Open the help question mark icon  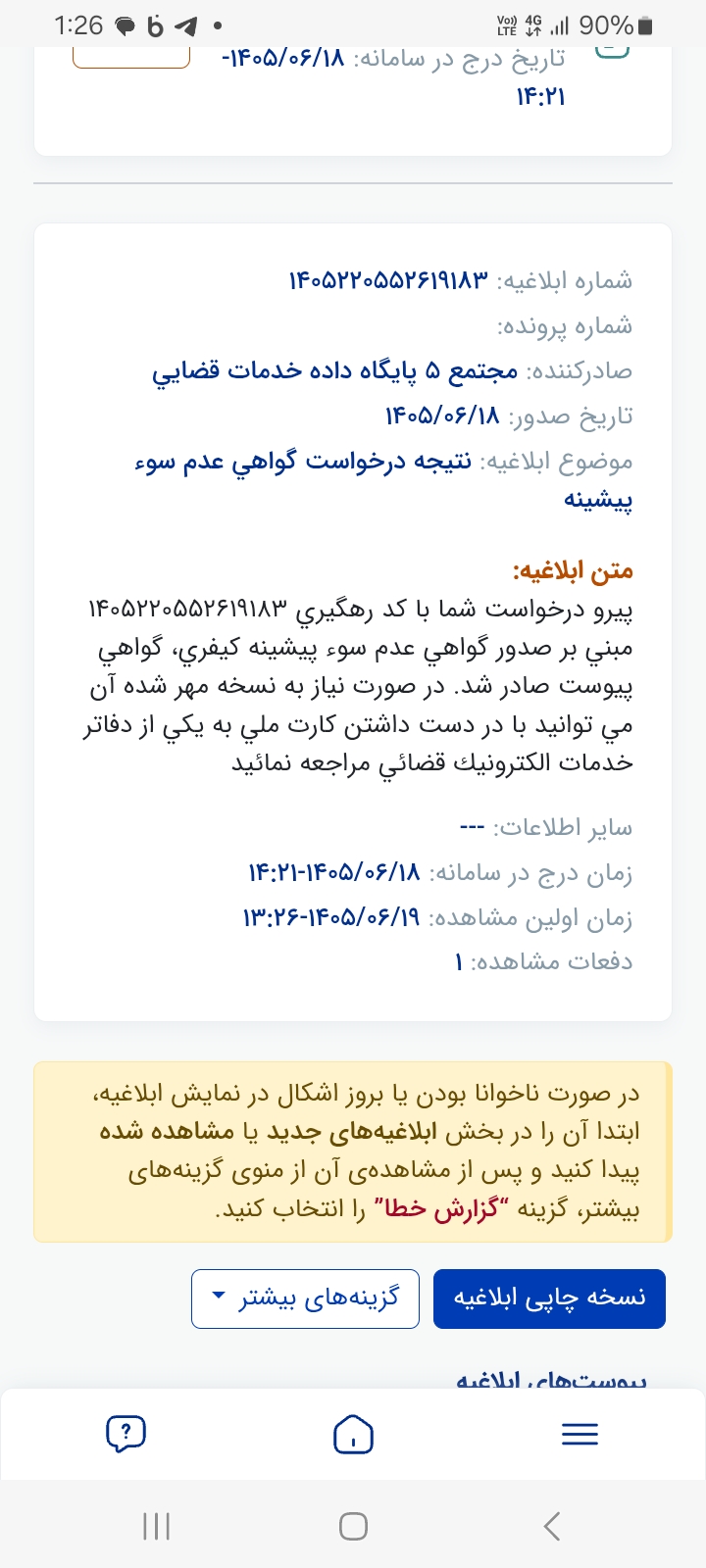[126, 1434]
